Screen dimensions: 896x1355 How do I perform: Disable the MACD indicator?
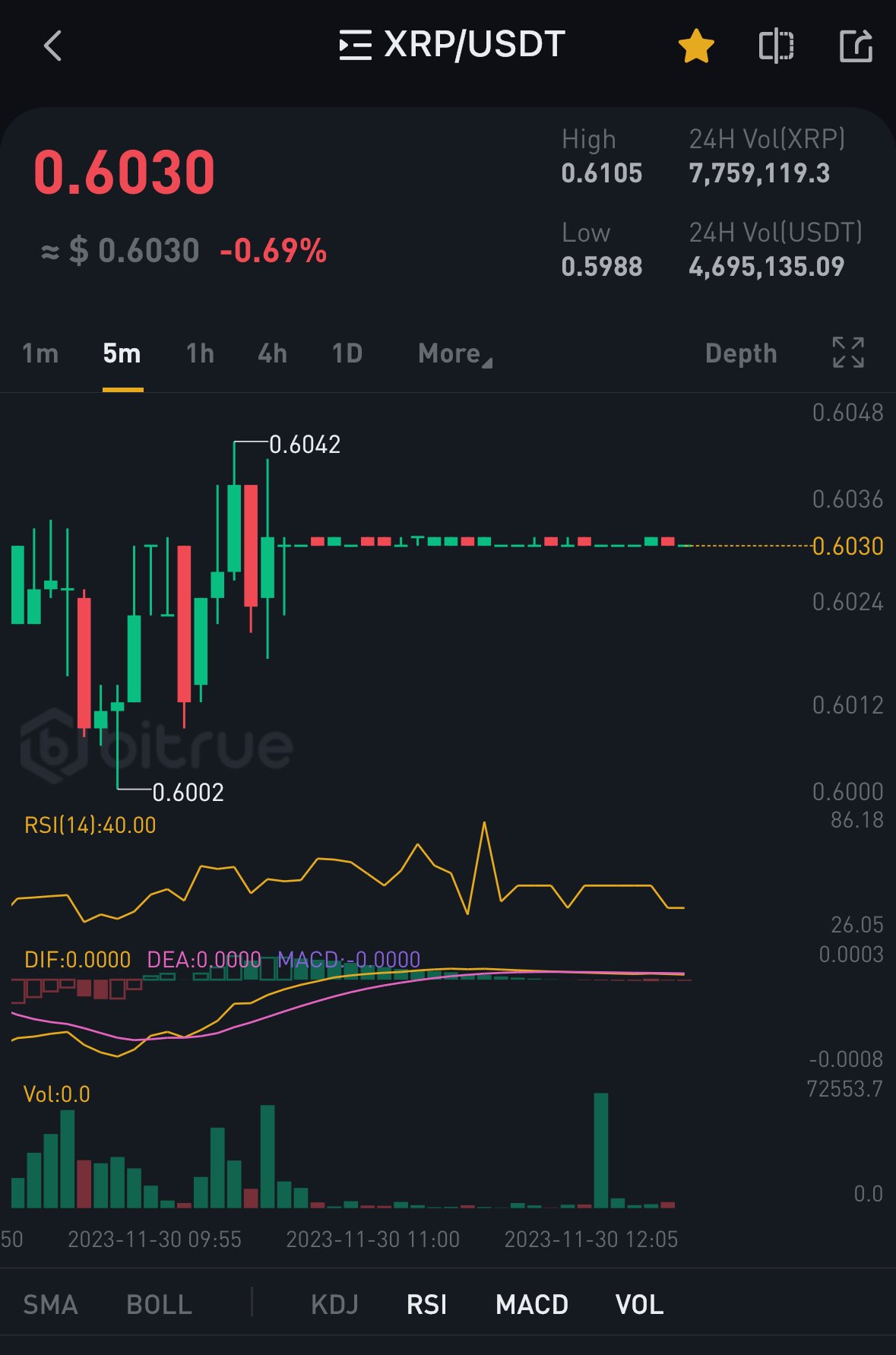[x=532, y=1305]
